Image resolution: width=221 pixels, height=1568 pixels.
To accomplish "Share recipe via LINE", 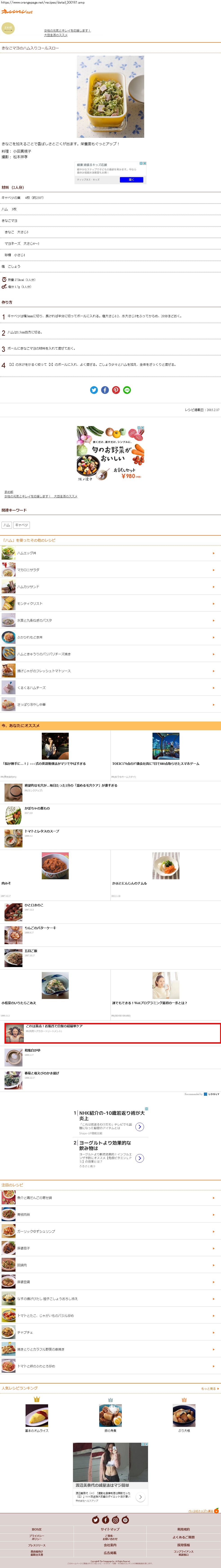I will [127, 390].
